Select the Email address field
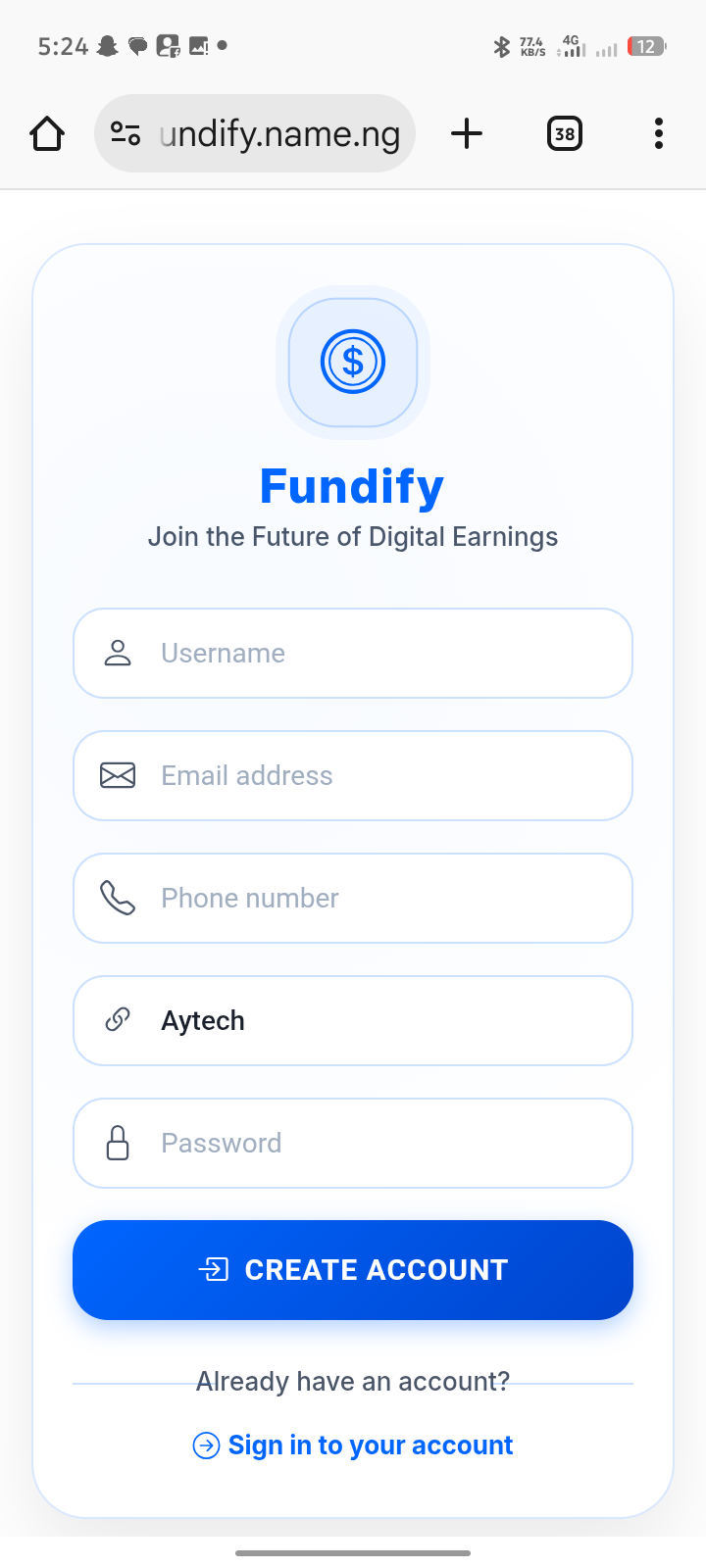 353,776
